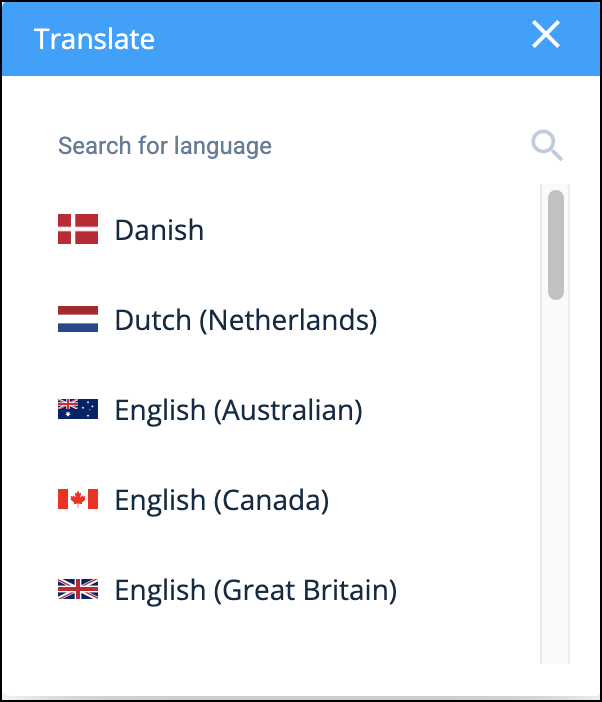Viewport: 602px width, 702px height.
Task: Tap the magnifying glass search icon
Action: (x=547, y=146)
